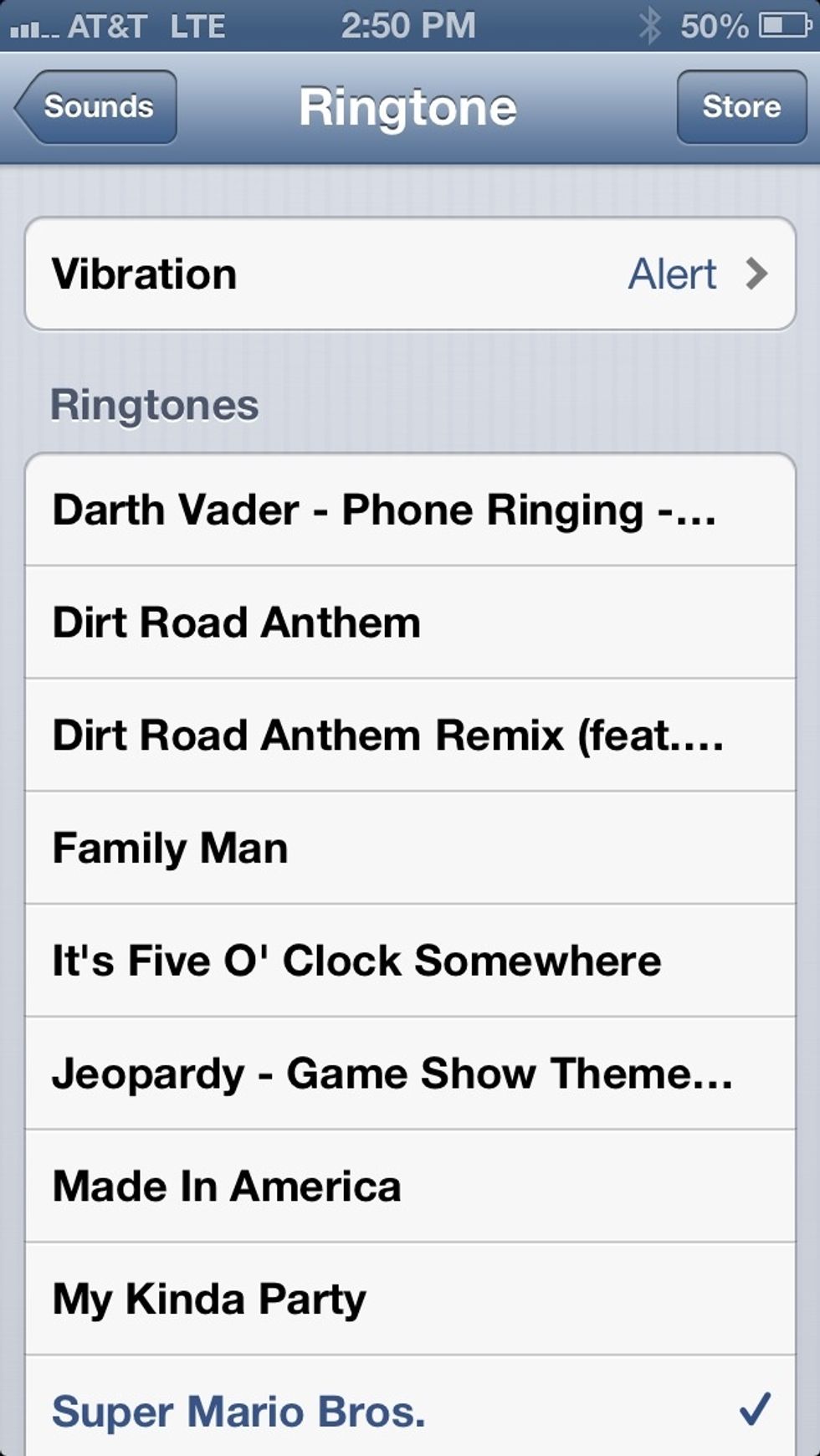
Task: Tap the Ringtones section header
Action: 156,406
